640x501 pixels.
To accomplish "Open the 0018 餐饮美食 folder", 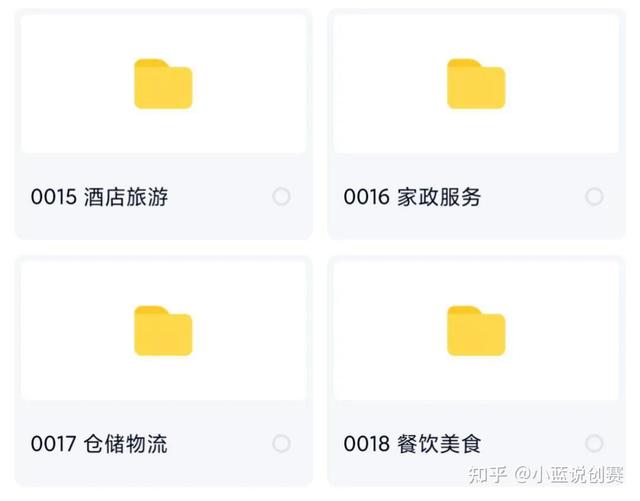I will tap(476, 331).
